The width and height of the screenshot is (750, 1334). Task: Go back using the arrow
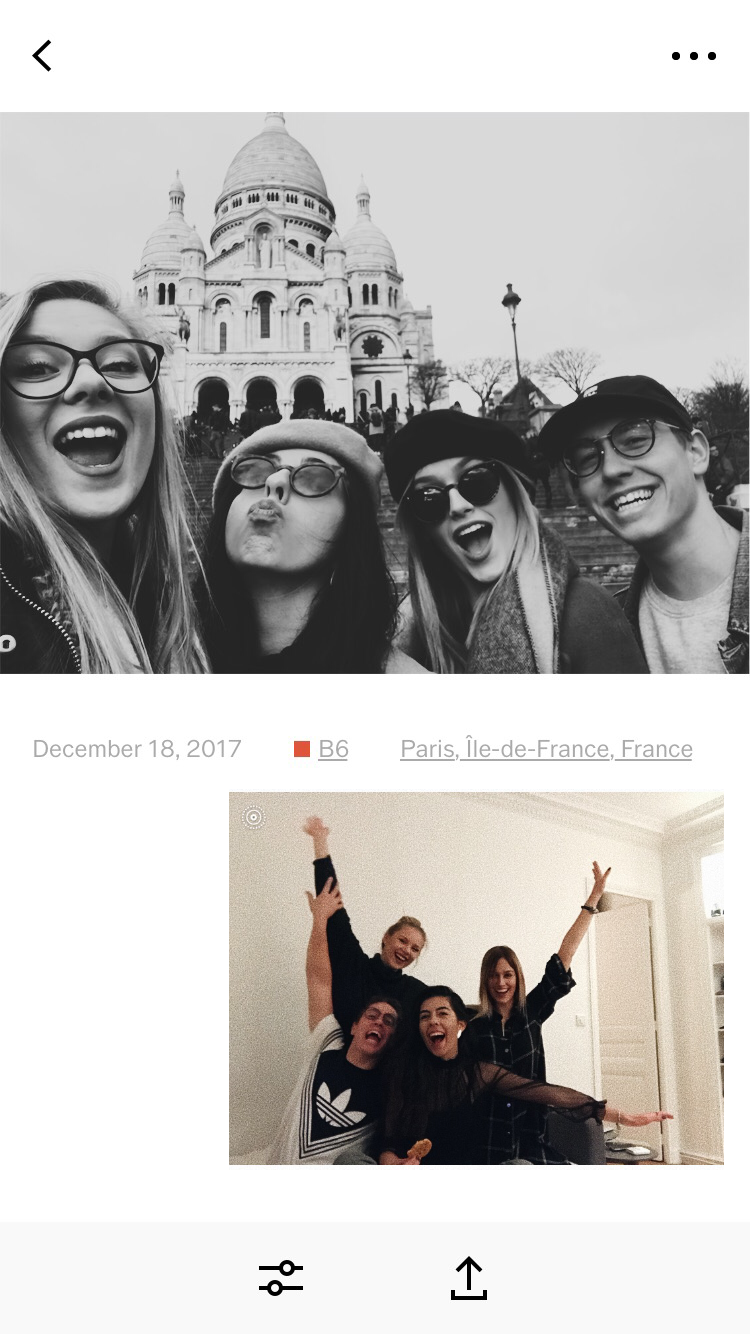(42, 56)
